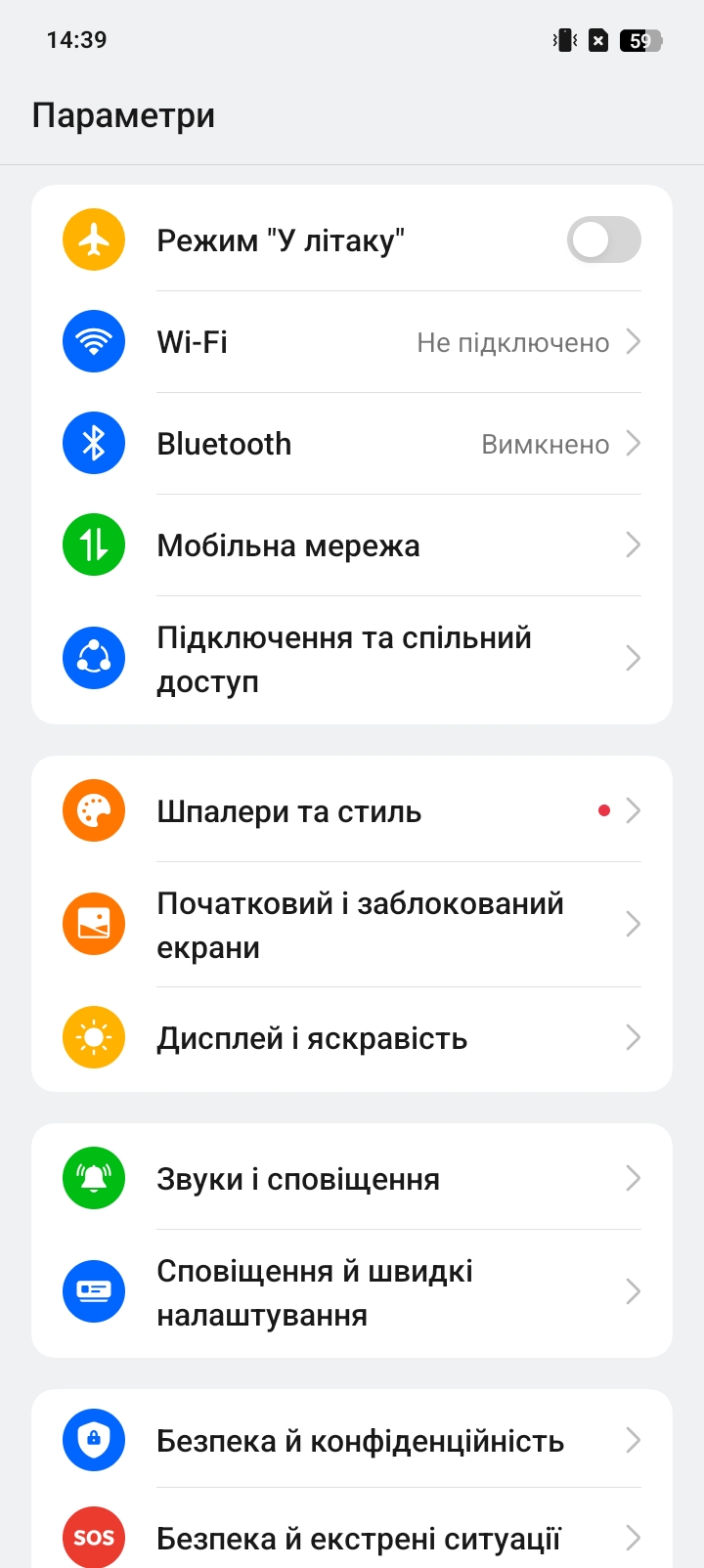Image resolution: width=704 pixels, height=1568 pixels.
Task: Open Безпека й конфіденційність
Action: (x=352, y=1441)
